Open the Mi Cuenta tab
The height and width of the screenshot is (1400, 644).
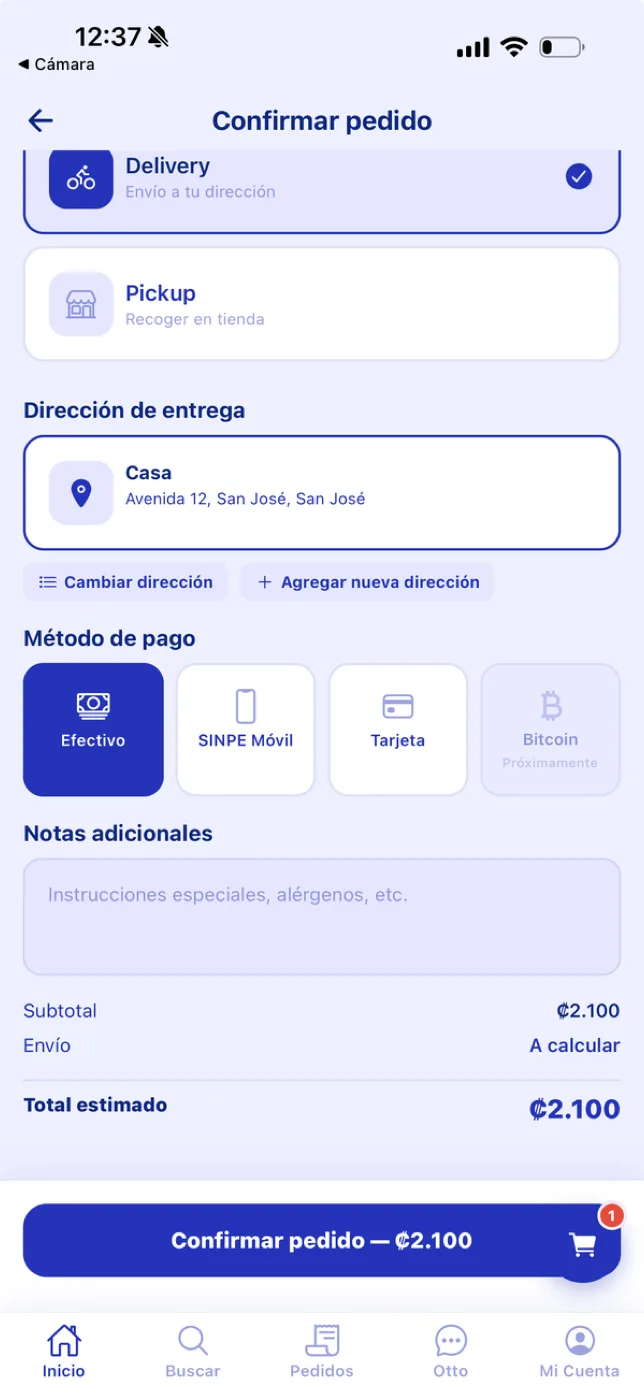tap(580, 1351)
